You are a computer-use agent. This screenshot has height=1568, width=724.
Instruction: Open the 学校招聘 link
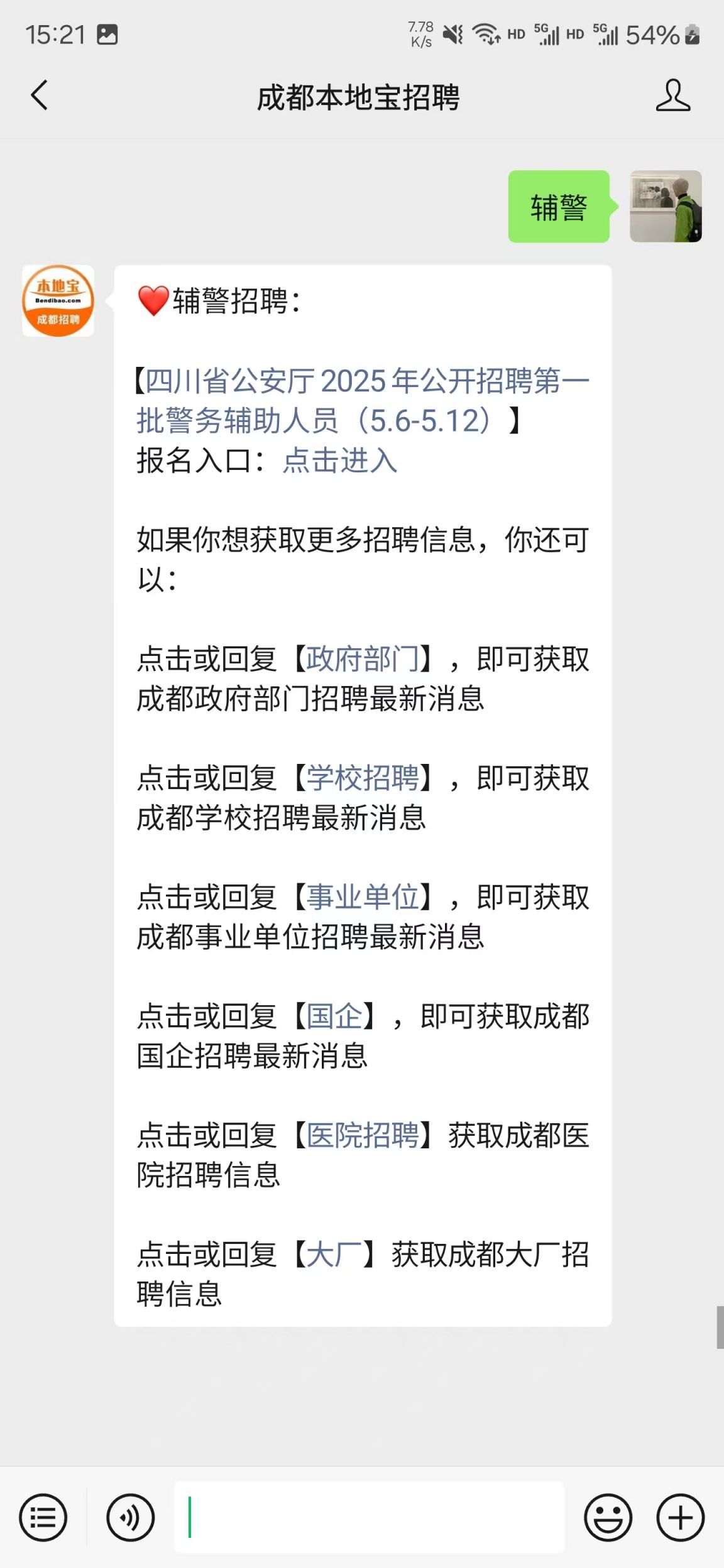pyautogui.click(x=363, y=778)
